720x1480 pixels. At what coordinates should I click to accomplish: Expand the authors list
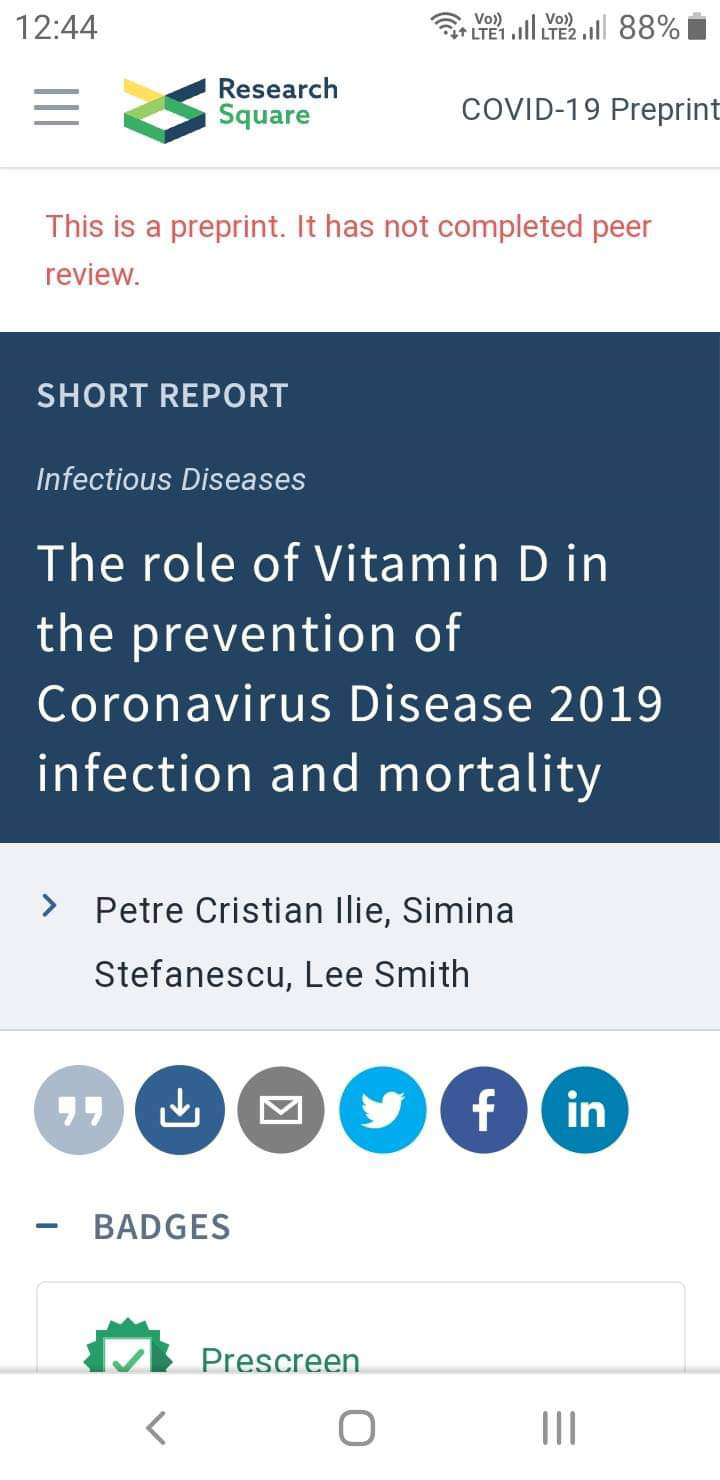48,906
